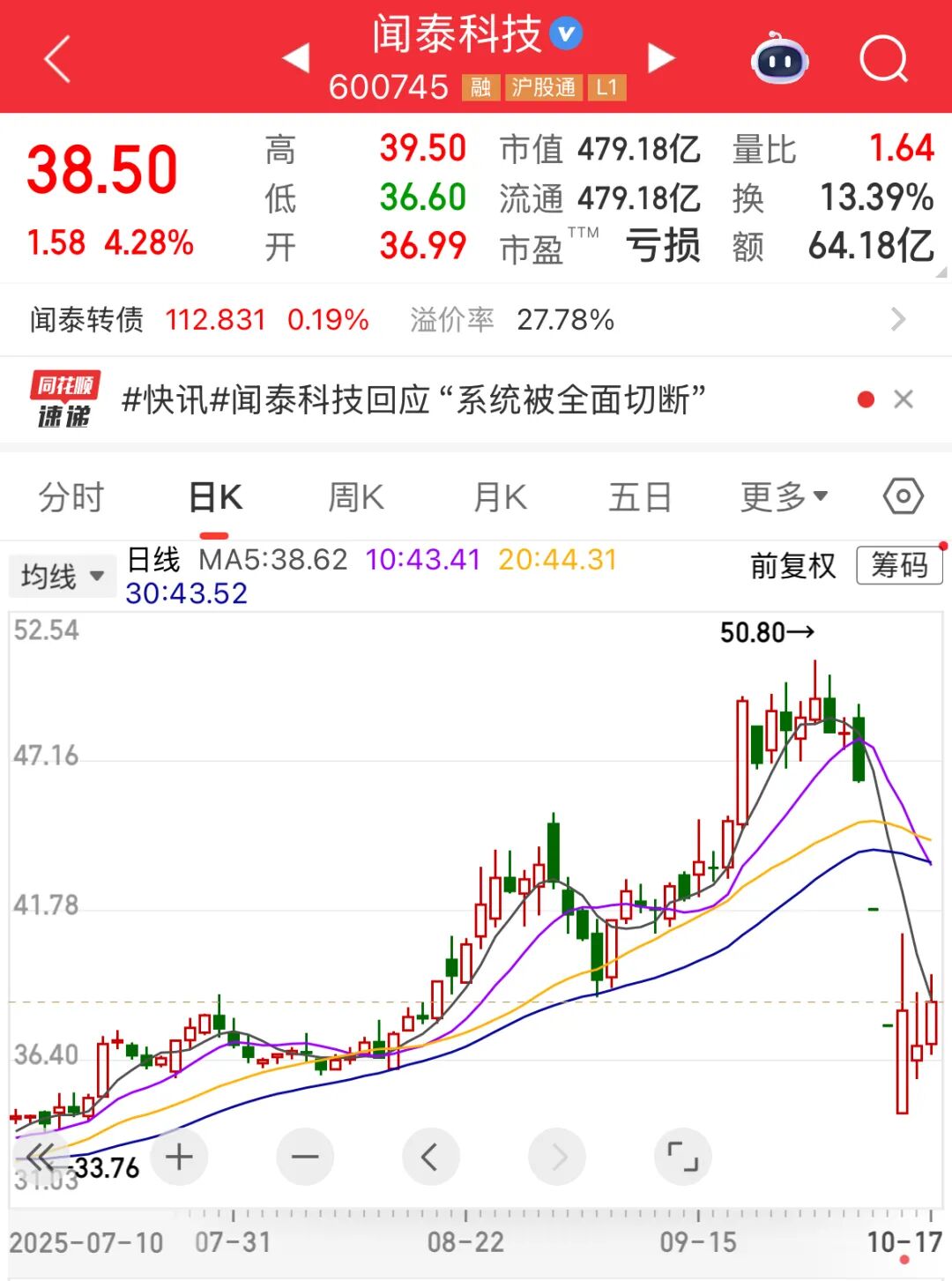Expand the 更多 chart type menu
The image size is (952, 1281).
780,496
